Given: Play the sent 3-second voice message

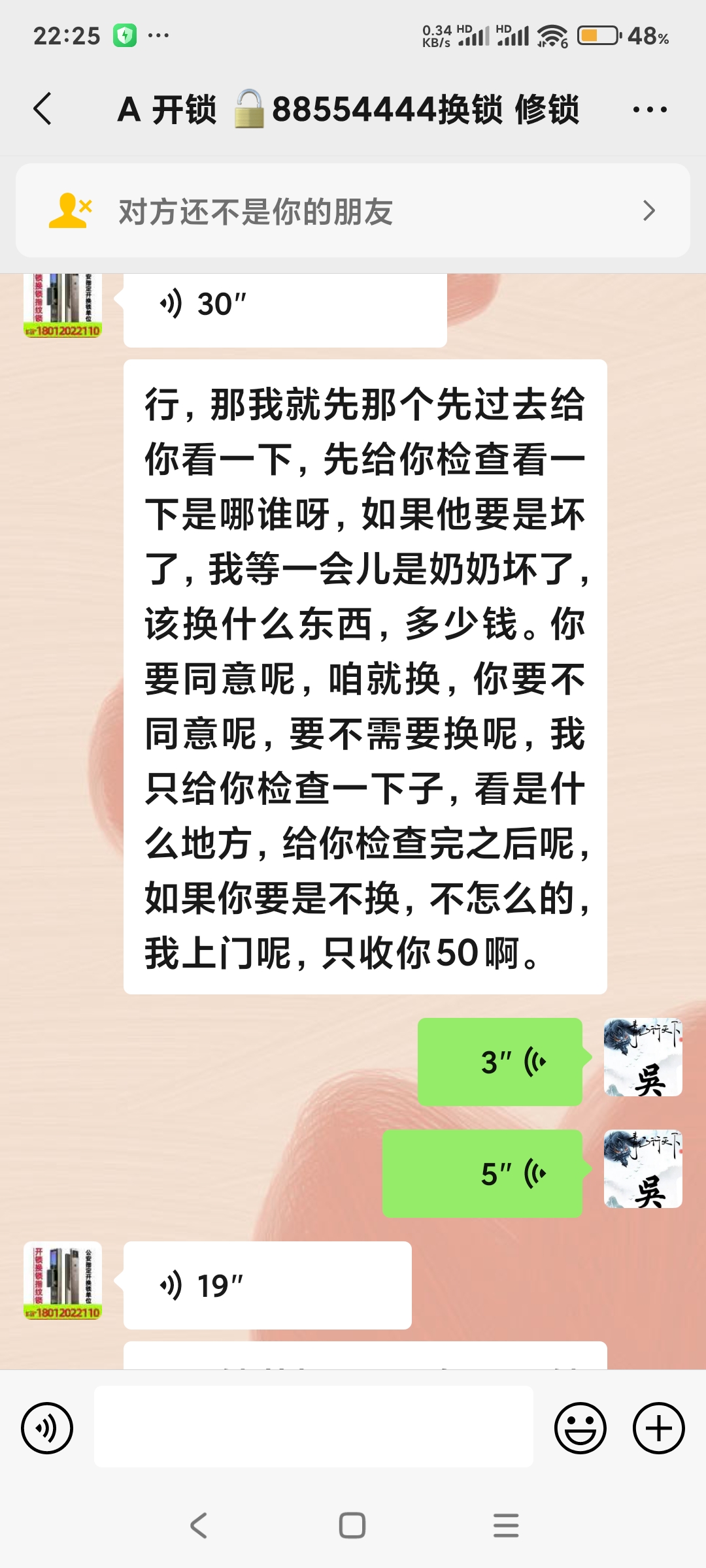Looking at the screenshot, I should (500, 1062).
